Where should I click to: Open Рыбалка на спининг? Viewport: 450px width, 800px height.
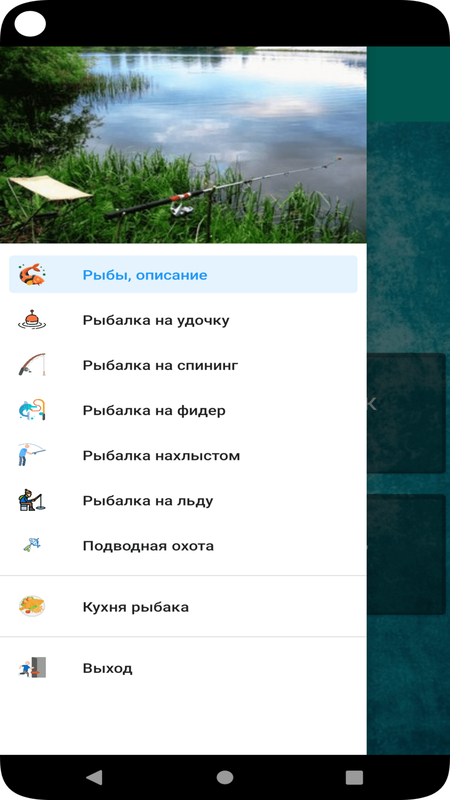coord(183,365)
